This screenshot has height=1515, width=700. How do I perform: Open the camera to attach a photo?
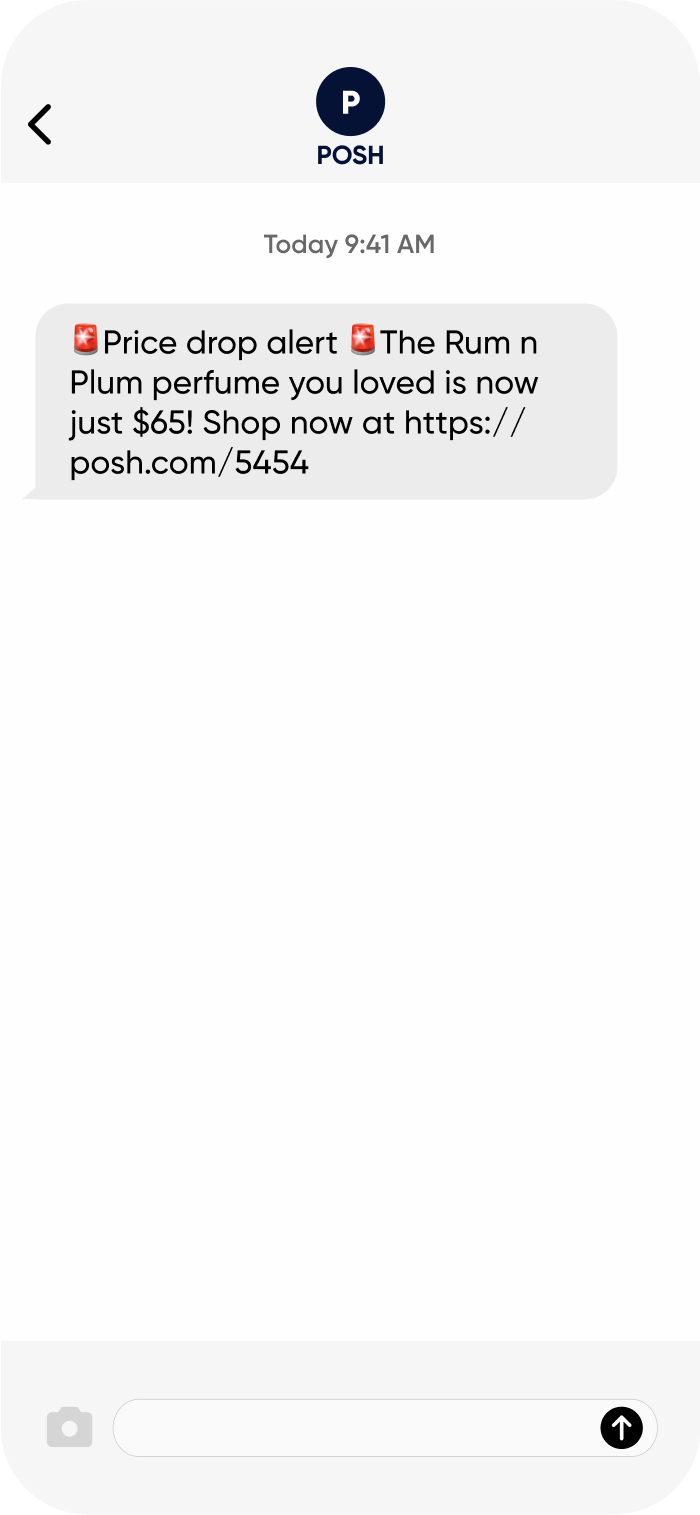[x=70, y=1427]
